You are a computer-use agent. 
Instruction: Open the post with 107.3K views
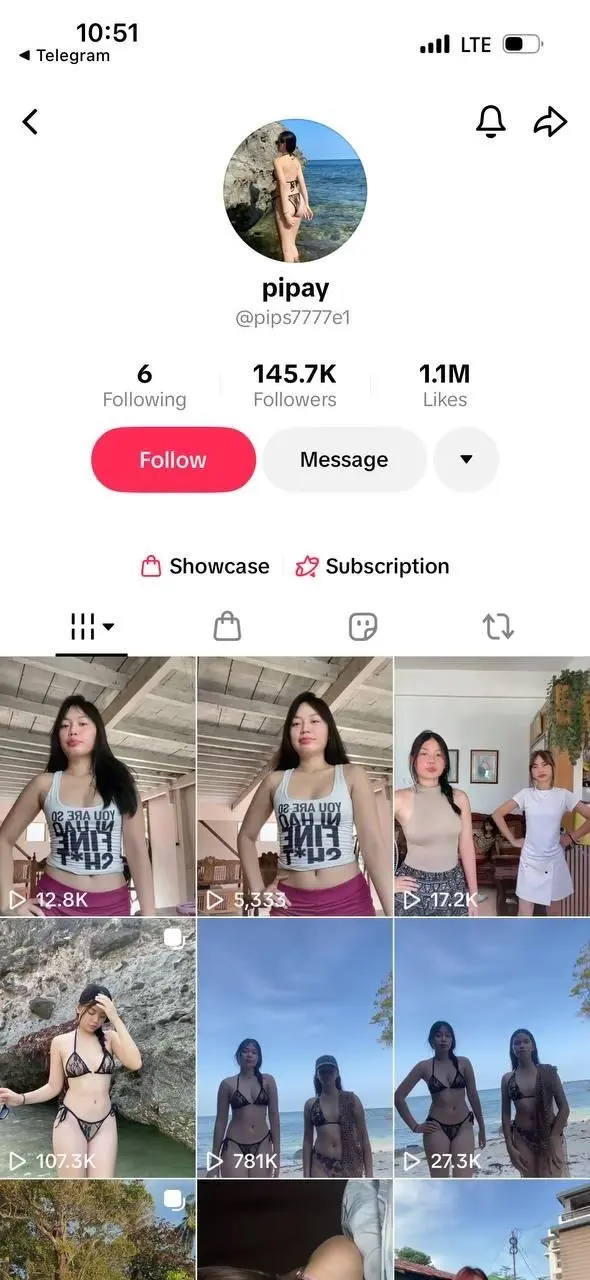click(98, 1048)
